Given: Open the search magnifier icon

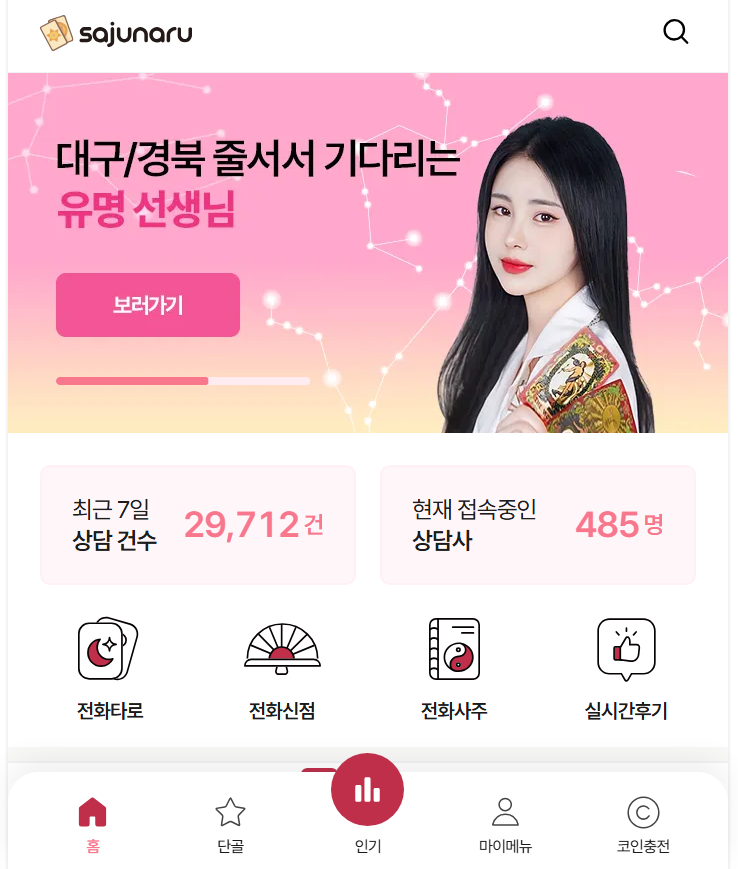Looking at the screenshot, I should pos(676,32).
